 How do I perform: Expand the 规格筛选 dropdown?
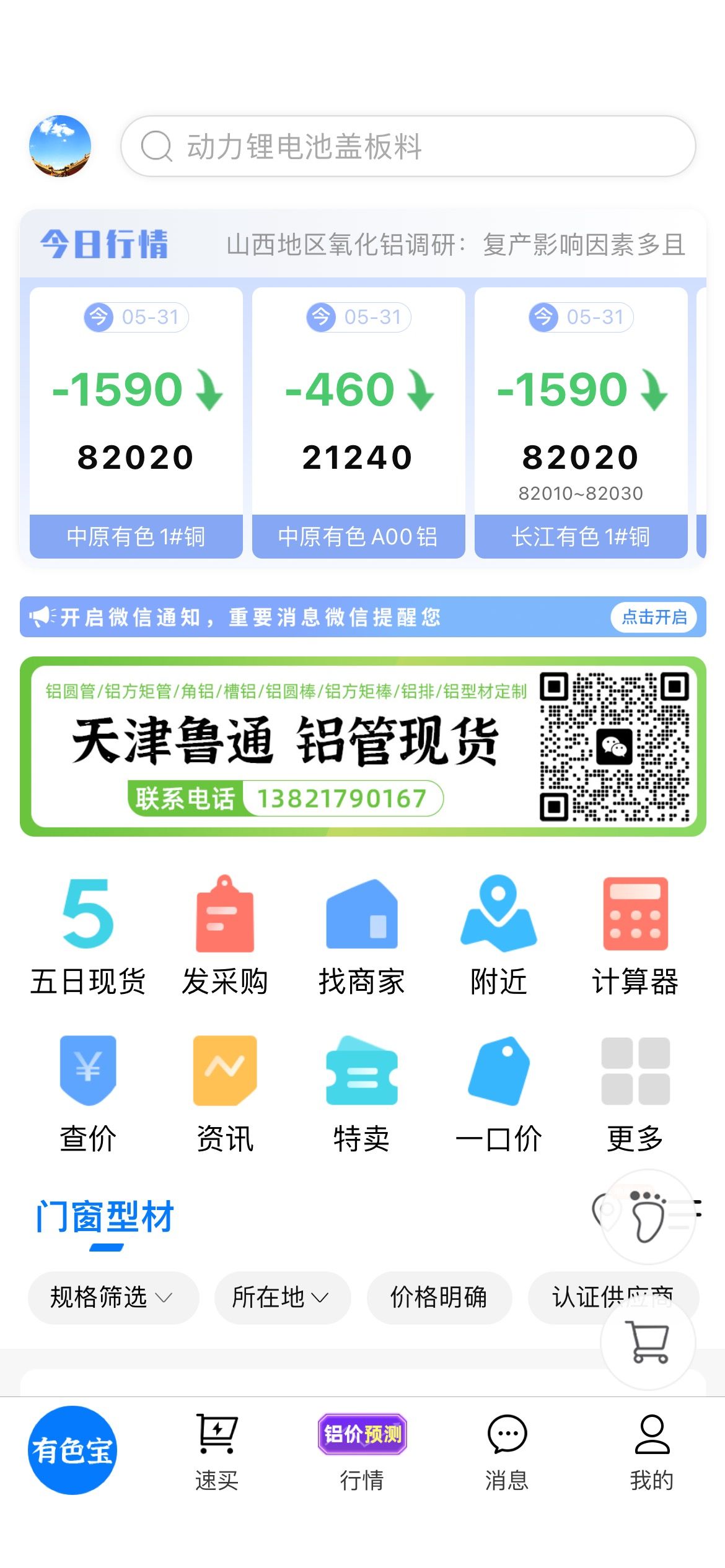coord(113,1297)
